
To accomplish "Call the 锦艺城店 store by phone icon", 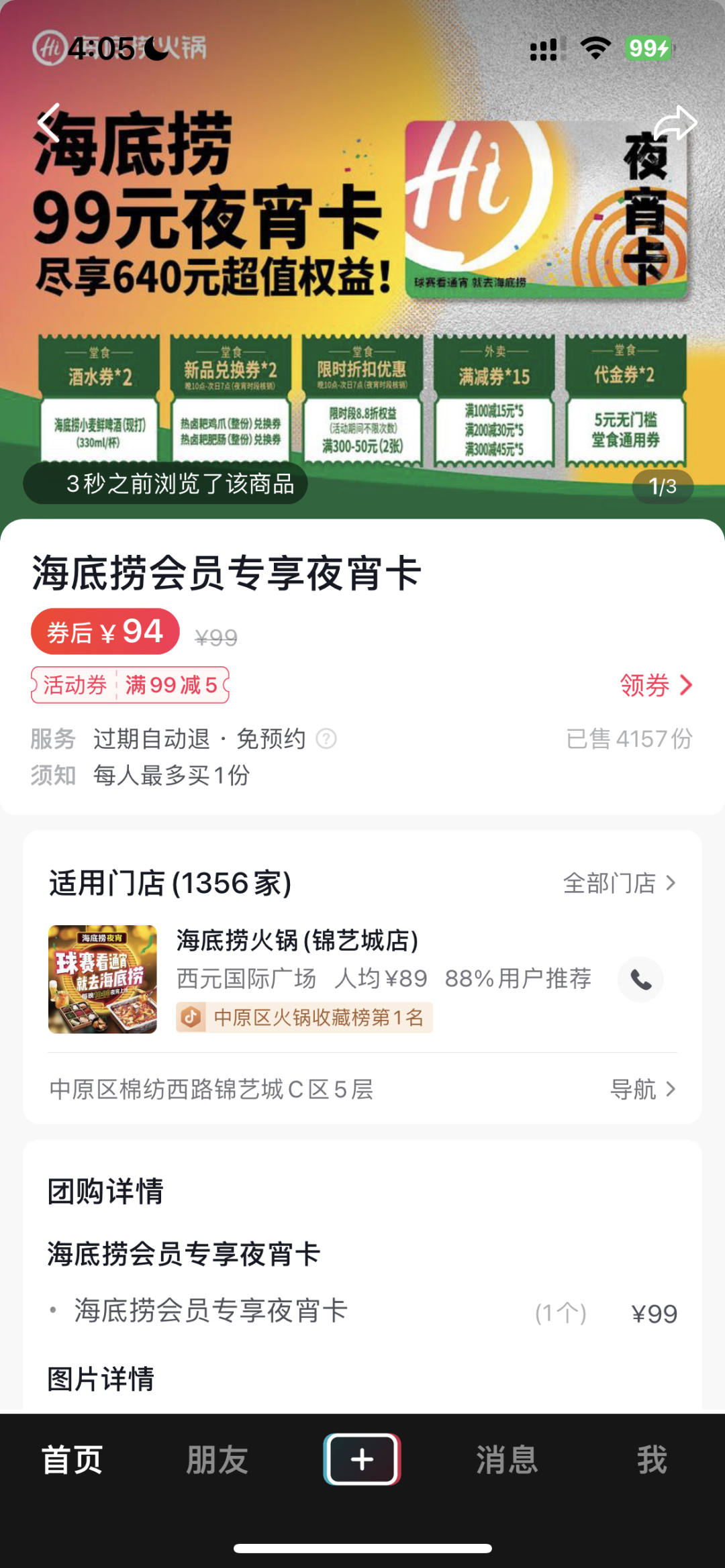I will coord(640,980).
